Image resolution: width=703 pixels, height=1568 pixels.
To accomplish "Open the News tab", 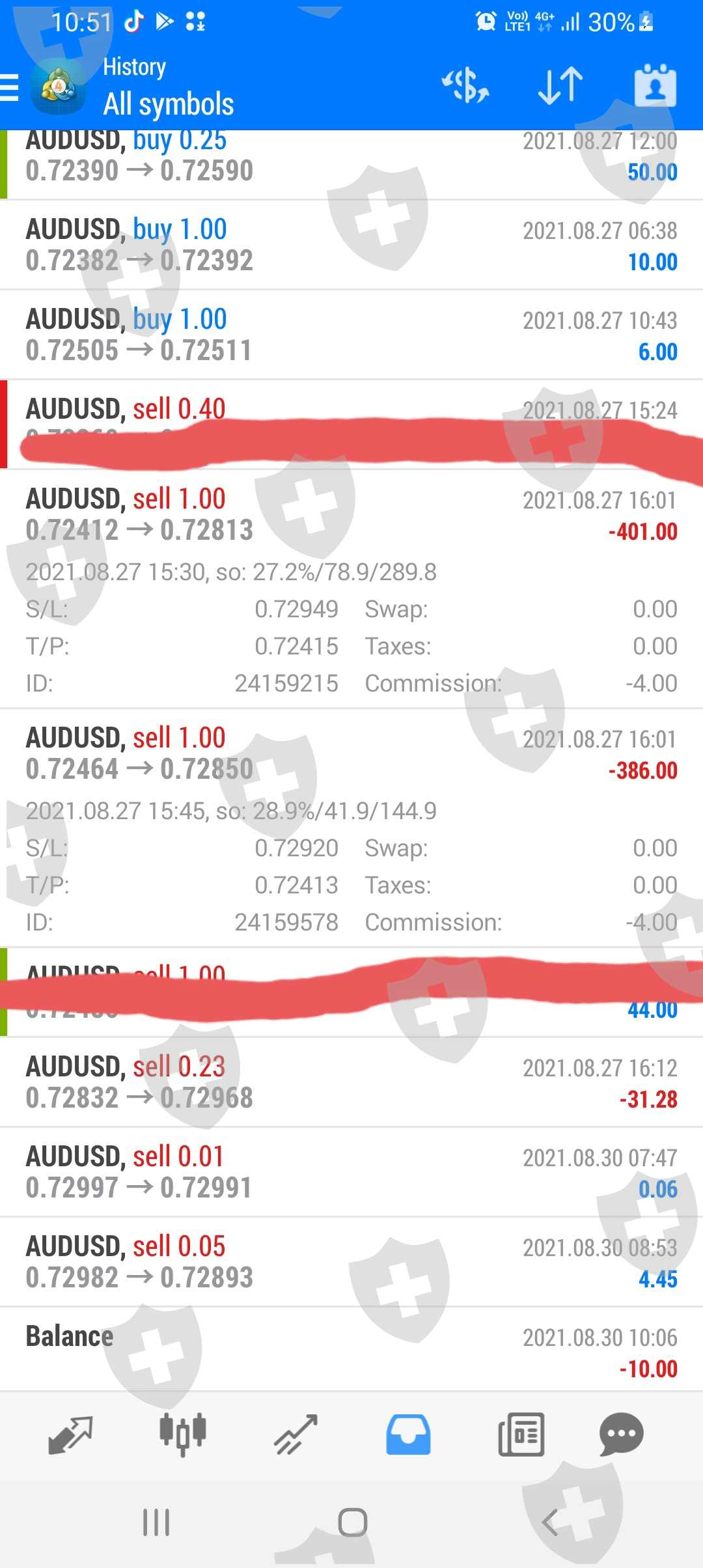I will point(521,1435).
